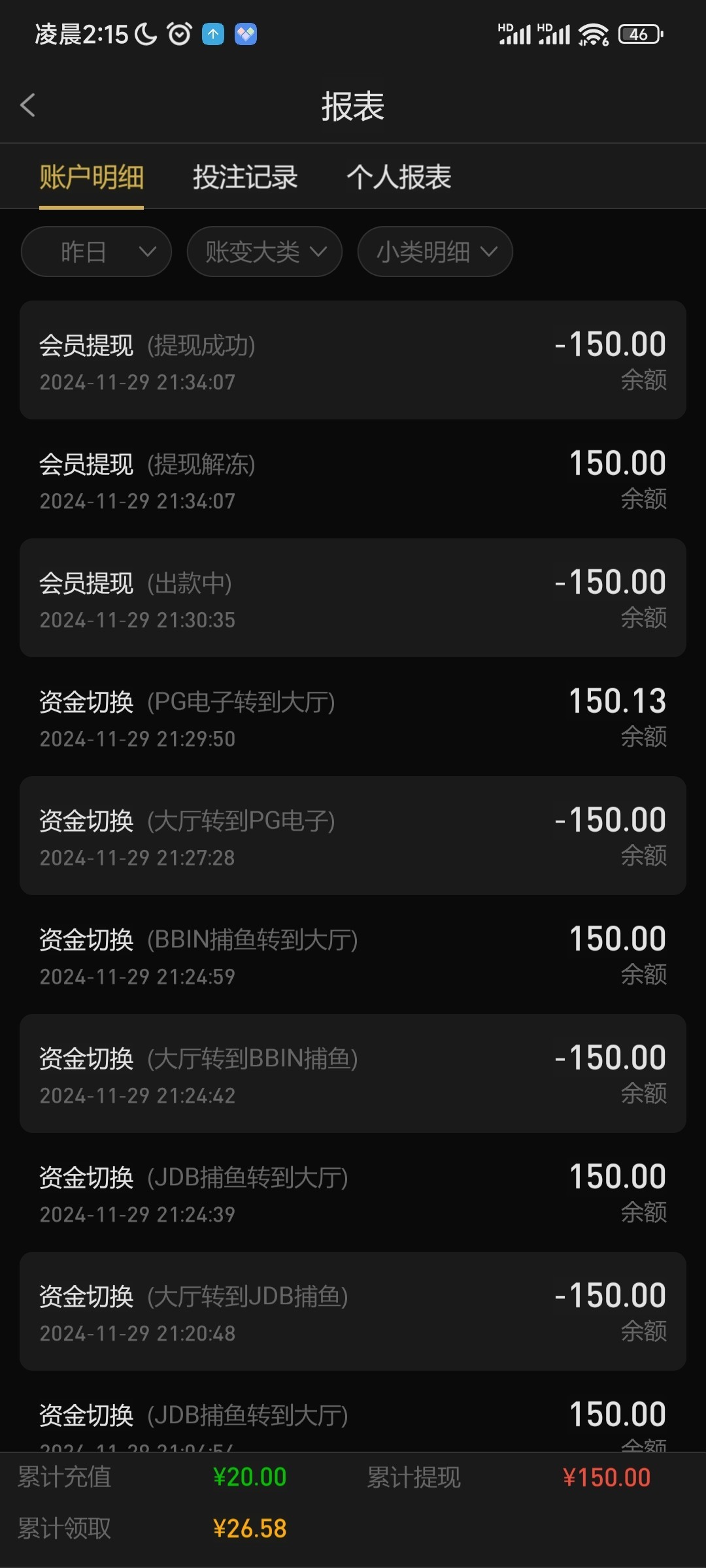View the 会员提现 提现解冻 record
Screen dimensions: 706x1568
[353, 479]
